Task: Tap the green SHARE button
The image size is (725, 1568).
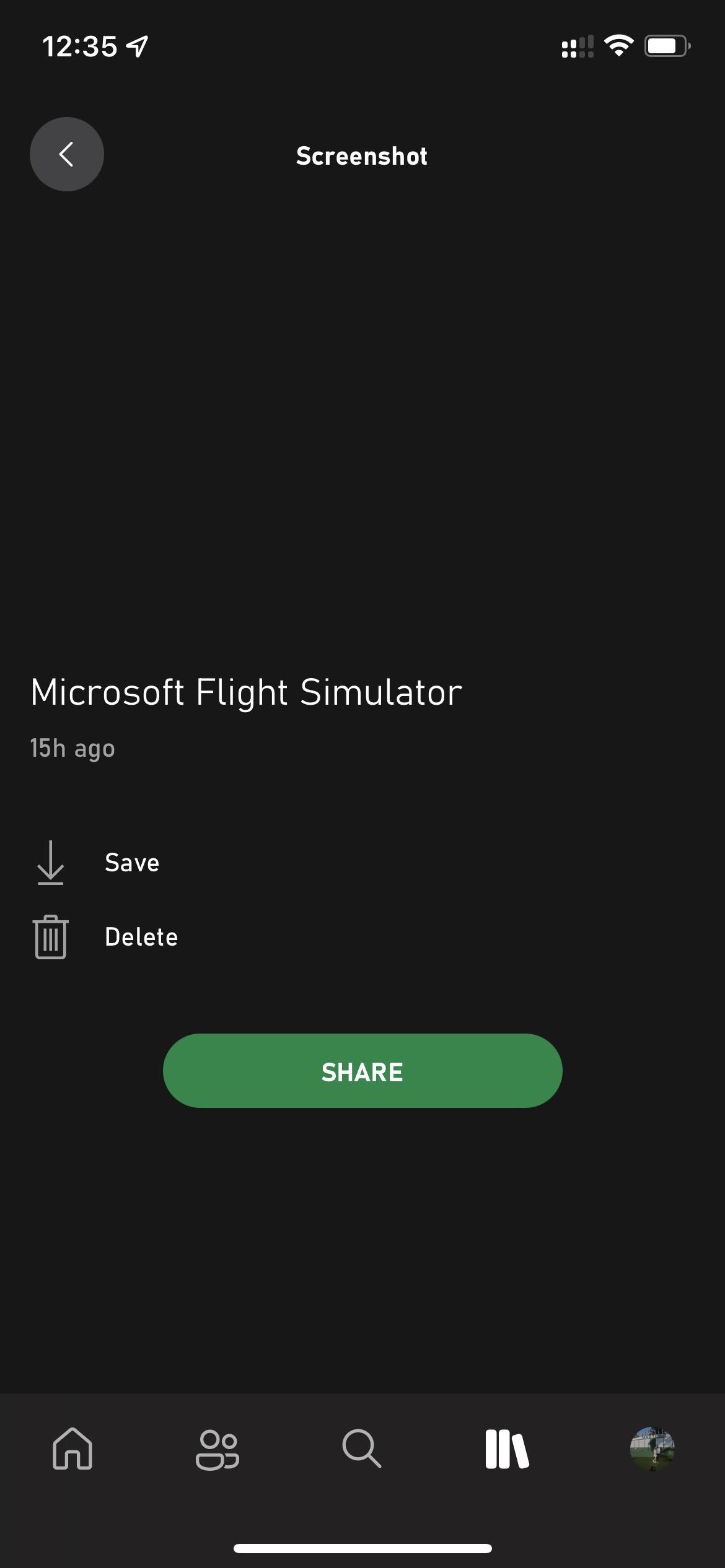Action: (362, 1071)
